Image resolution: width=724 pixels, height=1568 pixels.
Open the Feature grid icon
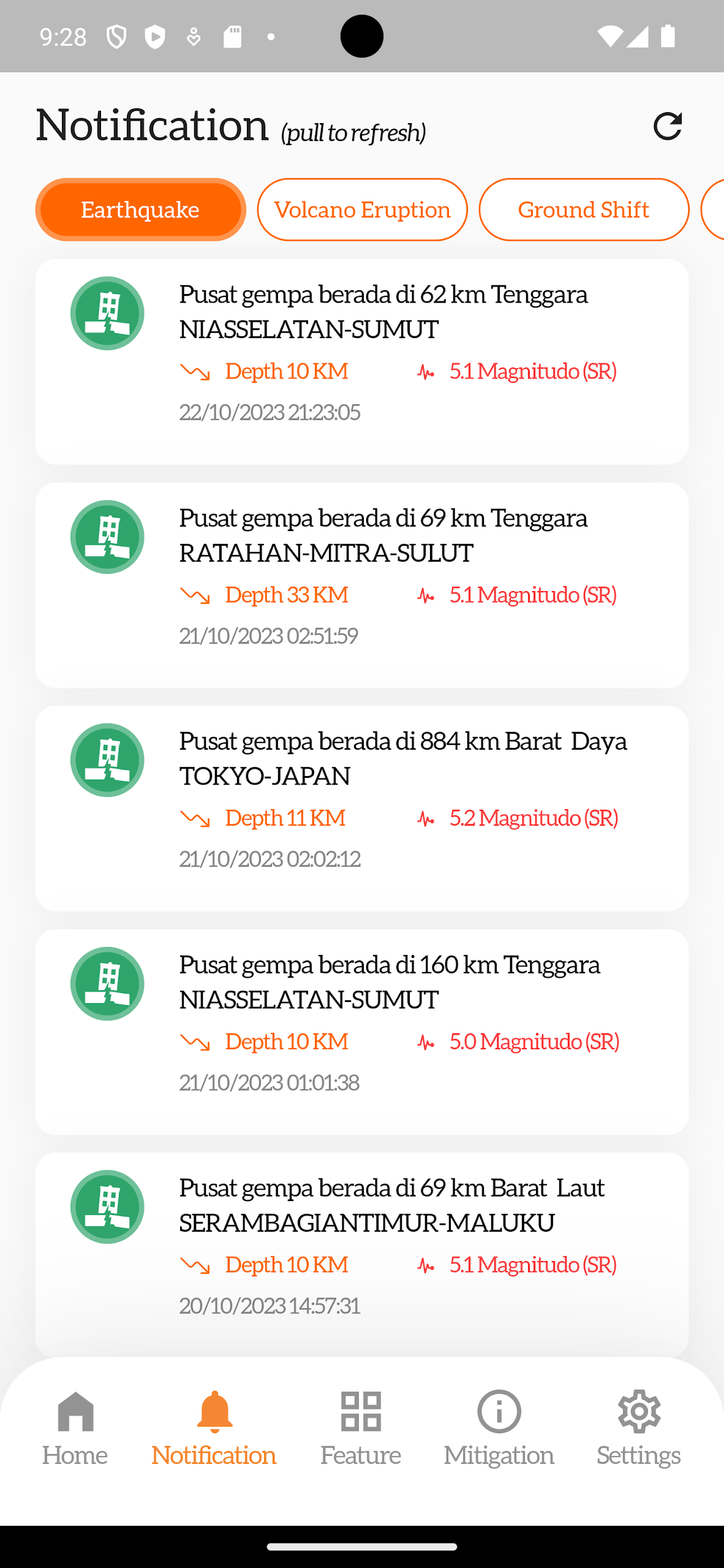(x=360, y=1415)
